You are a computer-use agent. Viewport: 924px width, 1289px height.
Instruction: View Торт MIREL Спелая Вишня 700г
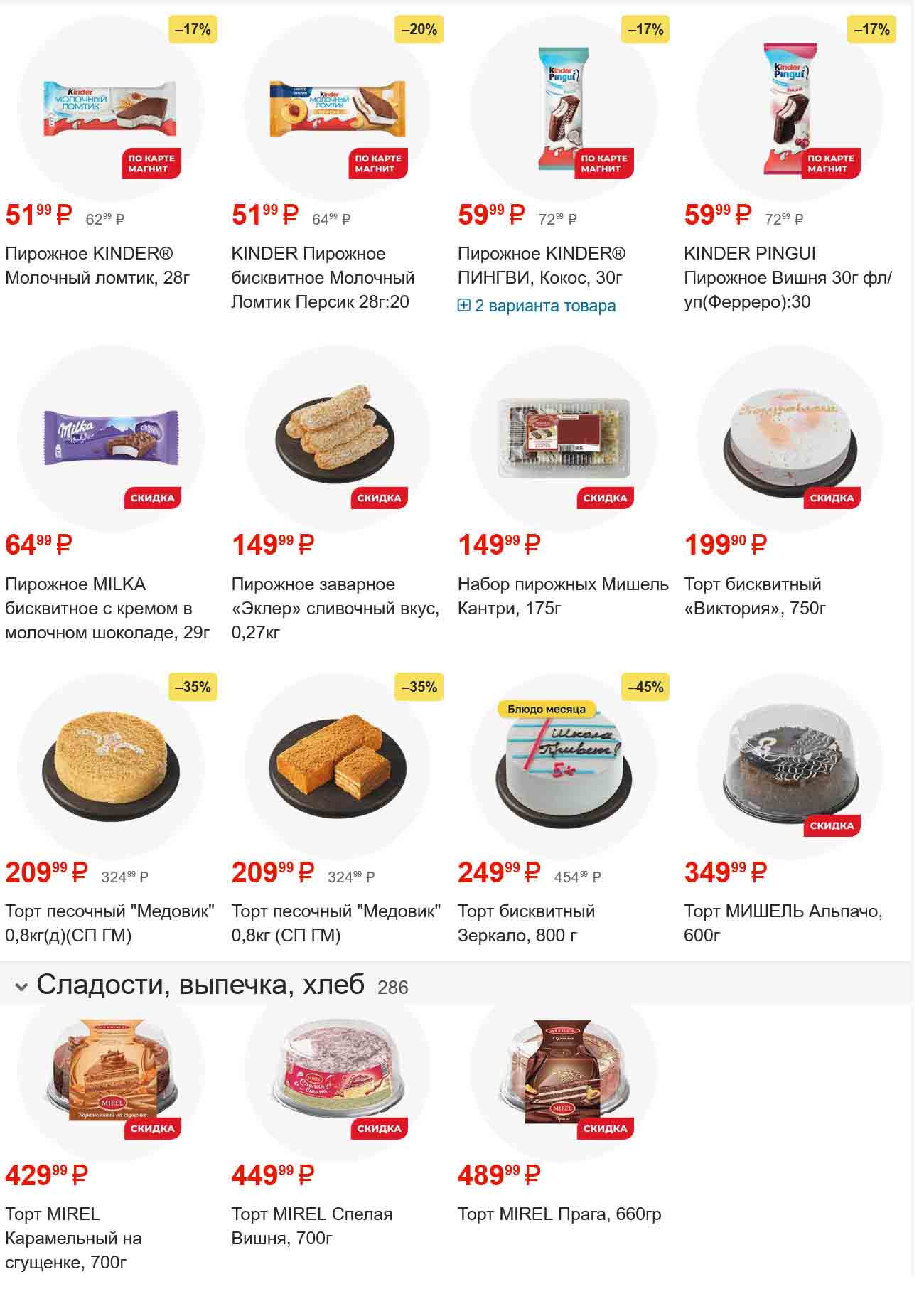click(x=311, y=1226)
